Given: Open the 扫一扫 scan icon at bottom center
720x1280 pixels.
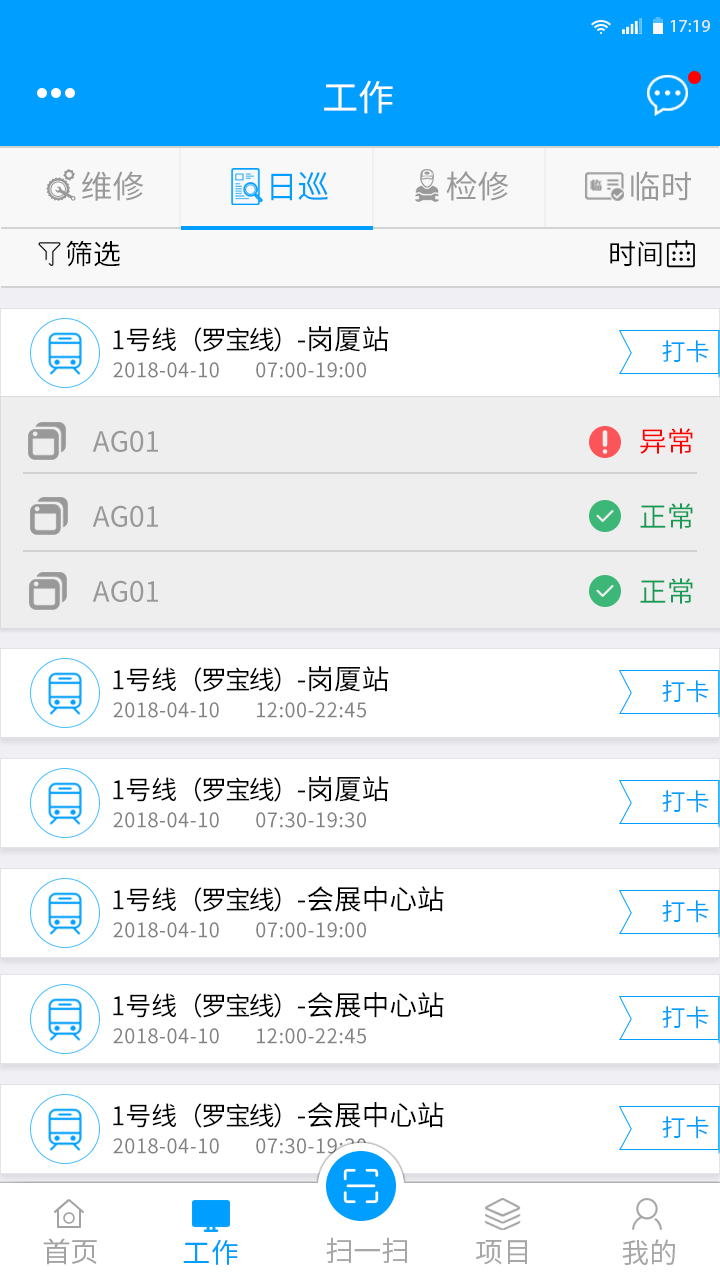Looking at the screenshot, I should tap(360, 1185).
